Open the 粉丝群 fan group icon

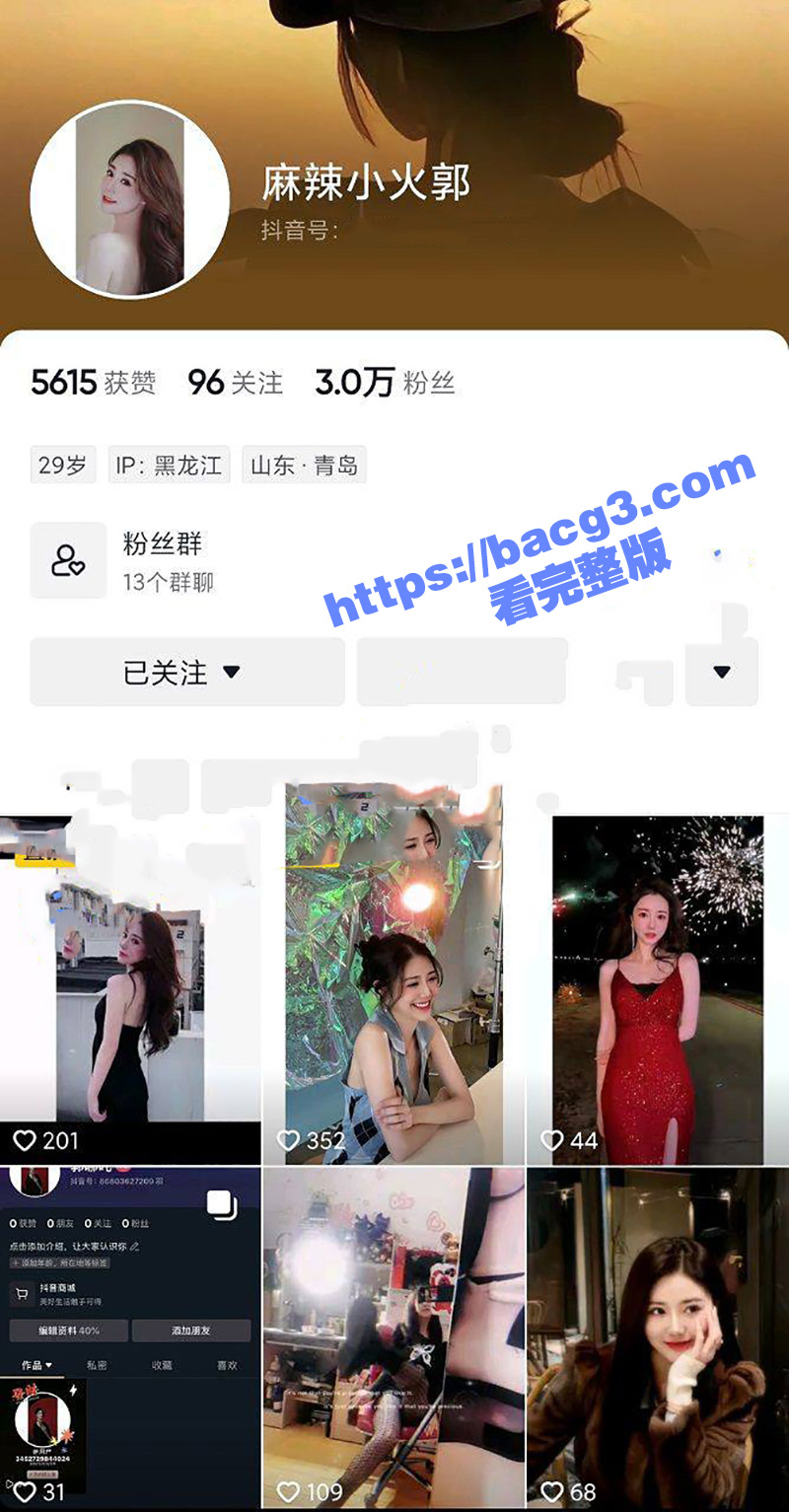(67, 559)
